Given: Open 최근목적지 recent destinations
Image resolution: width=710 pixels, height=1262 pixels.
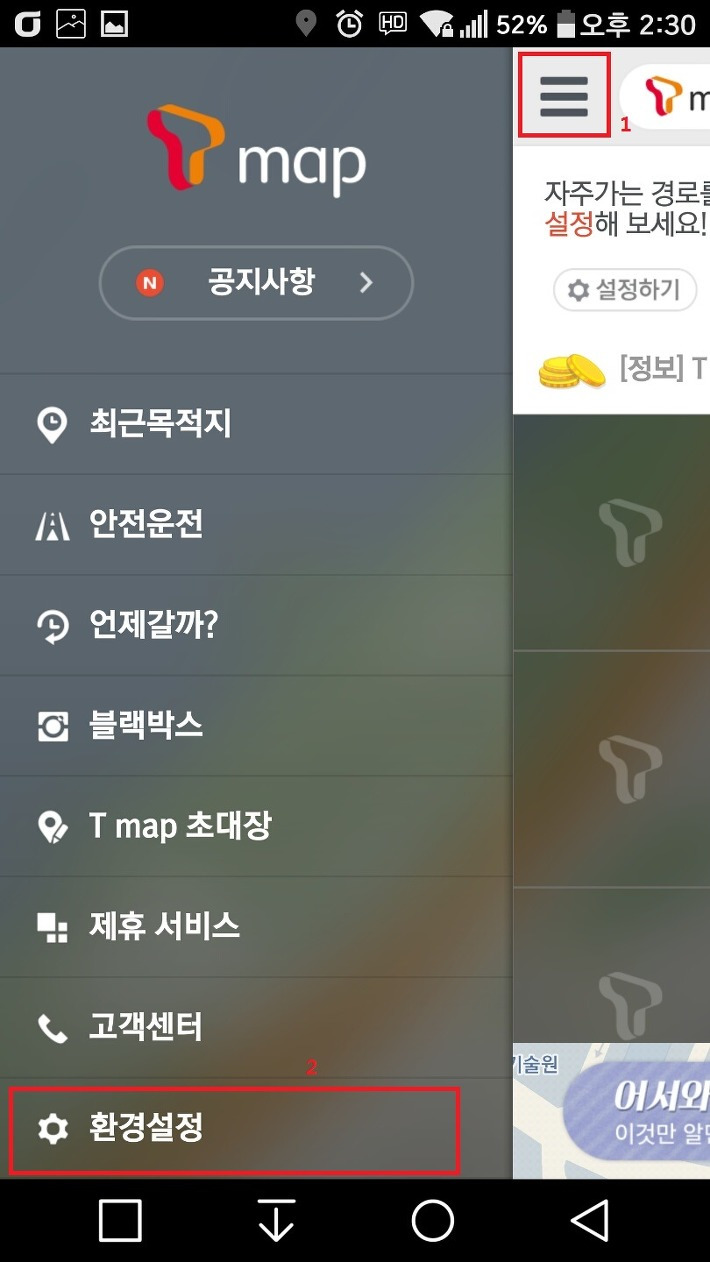Looking at the screenshot, I should click(256, 424).
